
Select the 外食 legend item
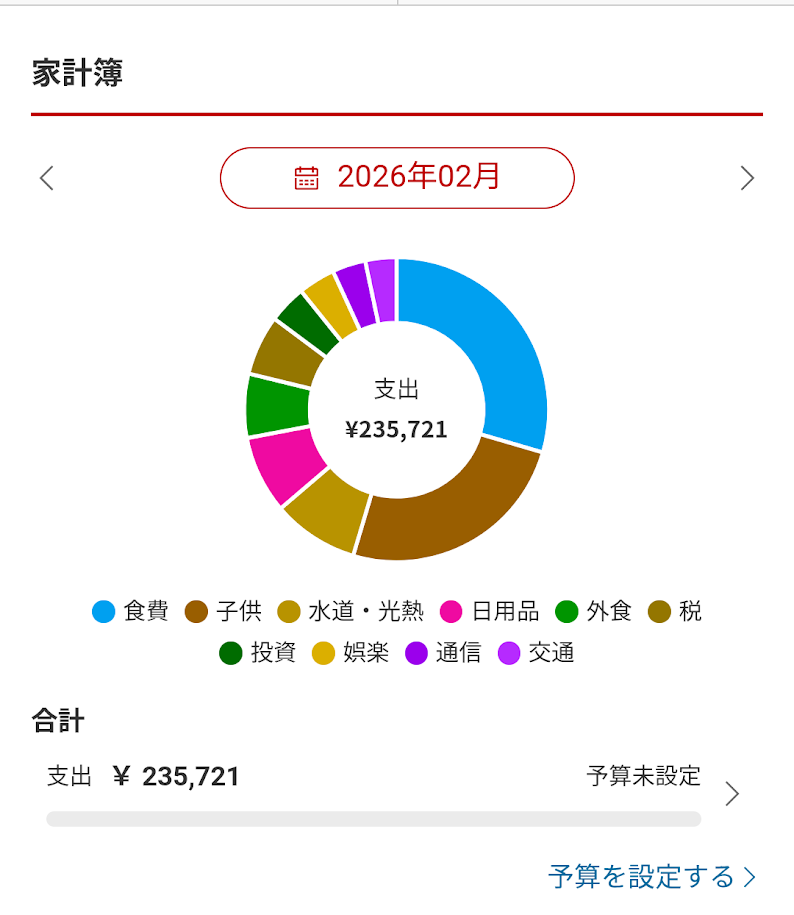pyautogui.click(x=596, y=611)
